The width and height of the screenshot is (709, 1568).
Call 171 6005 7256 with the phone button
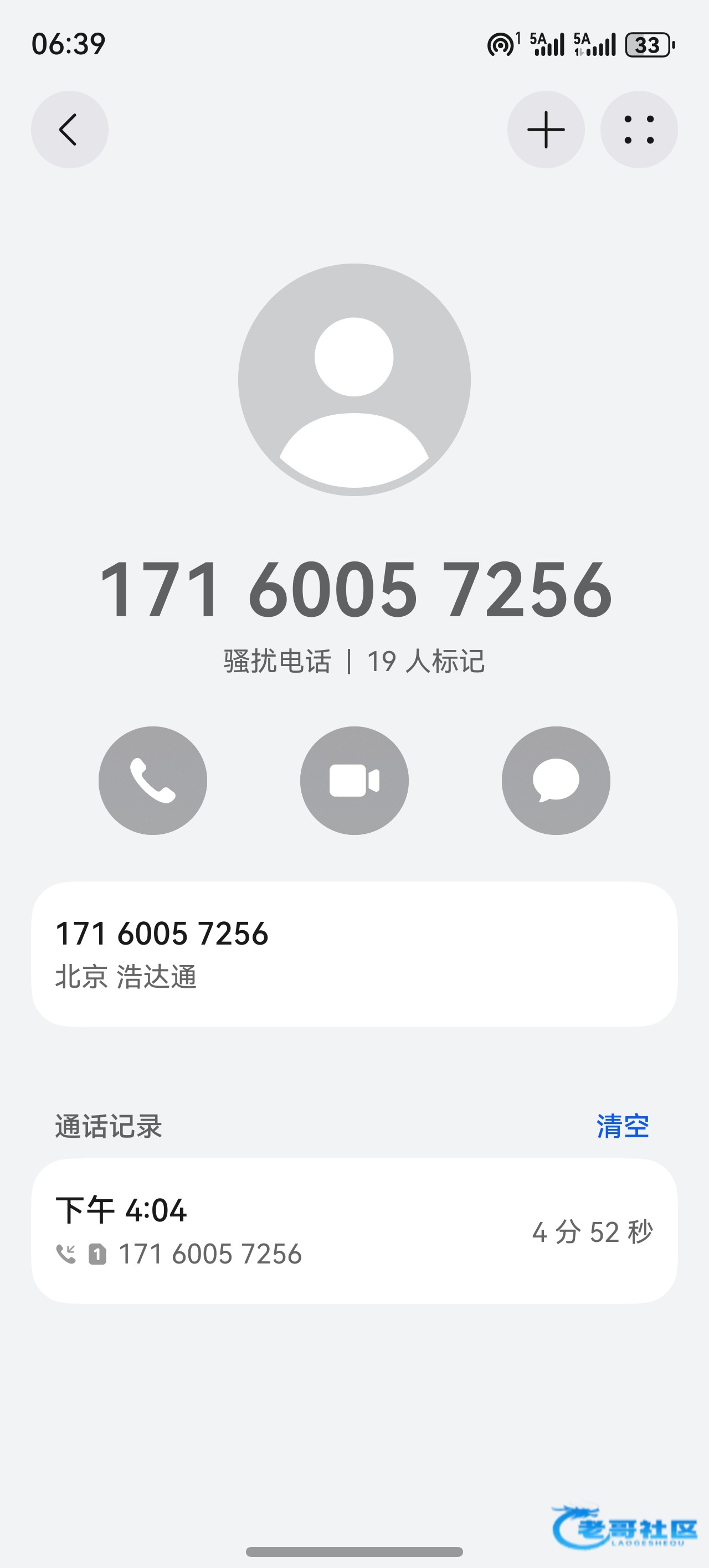(153, 780)
